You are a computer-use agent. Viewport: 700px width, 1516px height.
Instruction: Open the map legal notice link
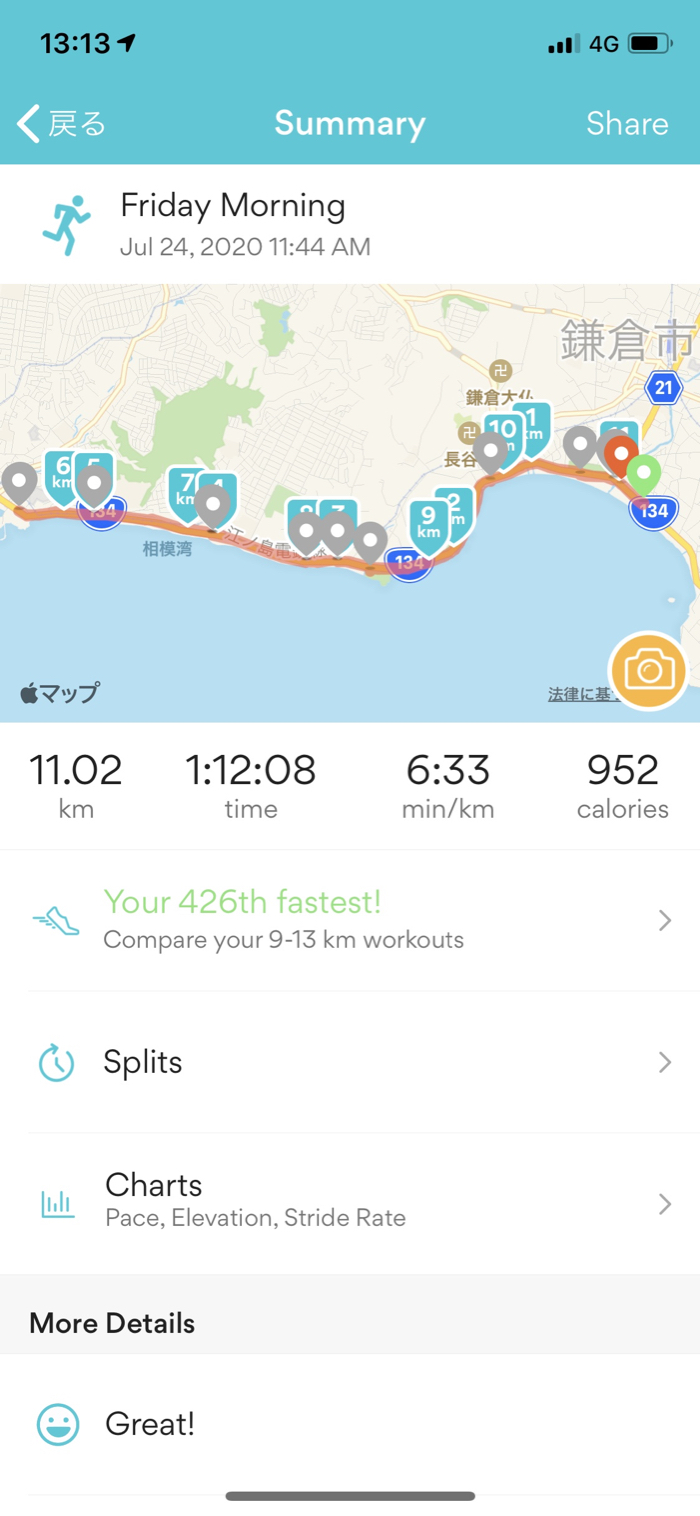[x=580, y=694]
